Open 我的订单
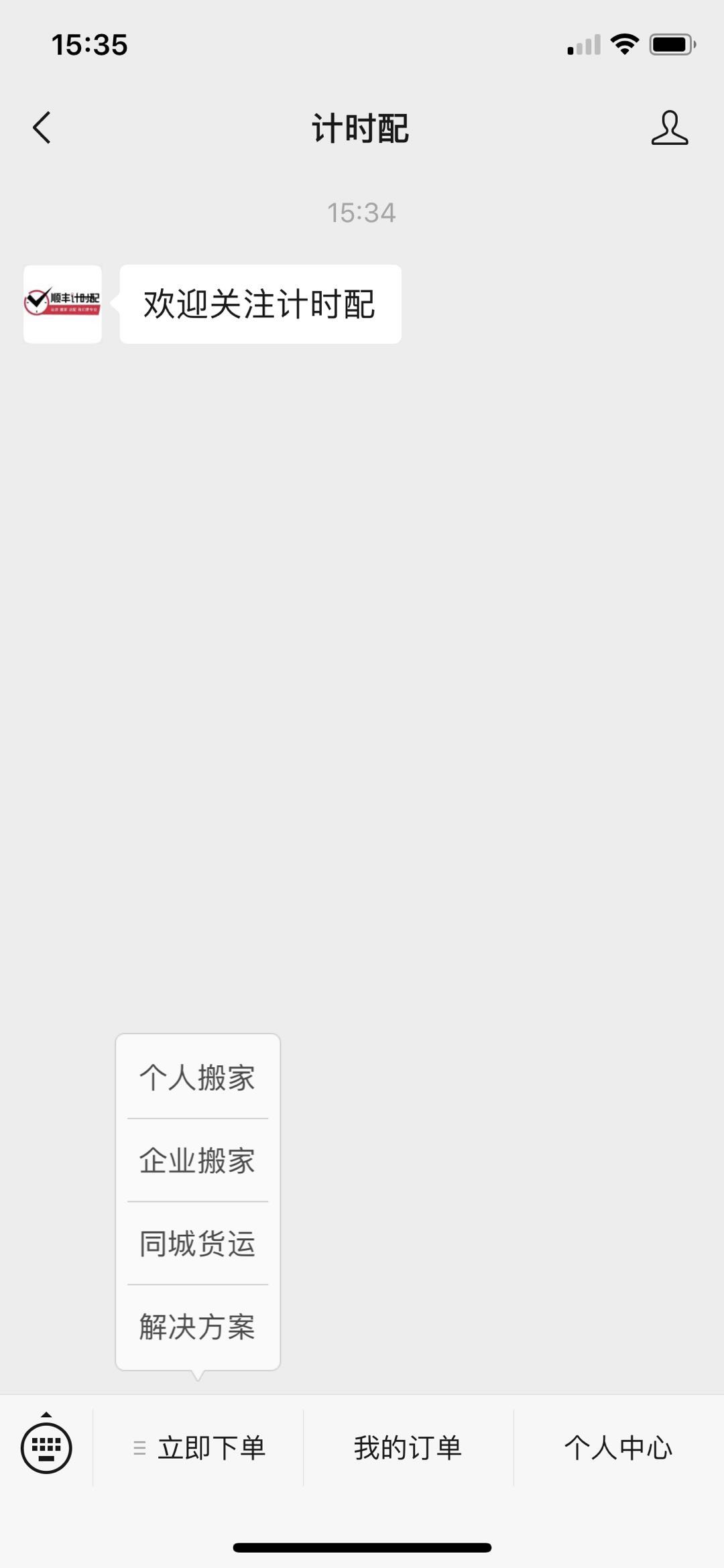The image size is (724, 1568). coord(408,1447)
